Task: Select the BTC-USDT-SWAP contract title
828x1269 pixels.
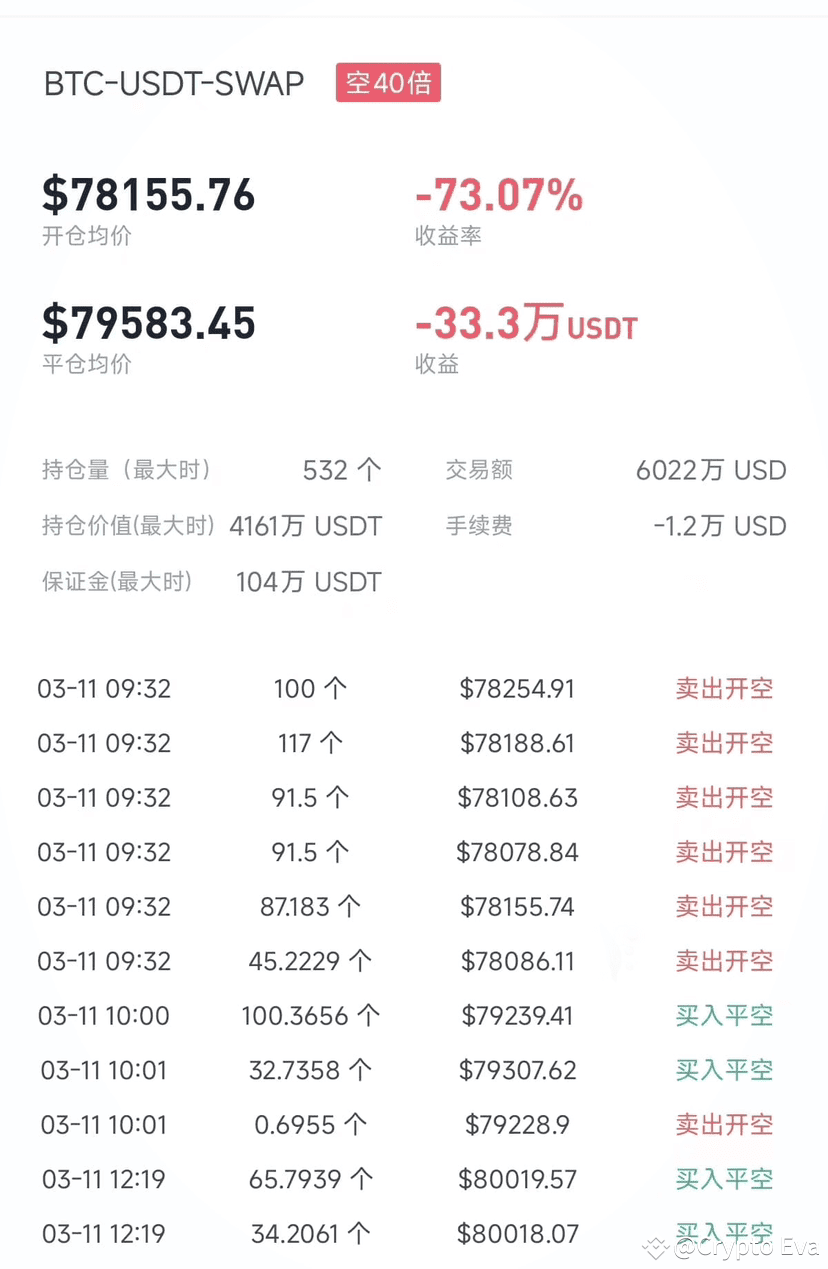Action: point(173,84)
